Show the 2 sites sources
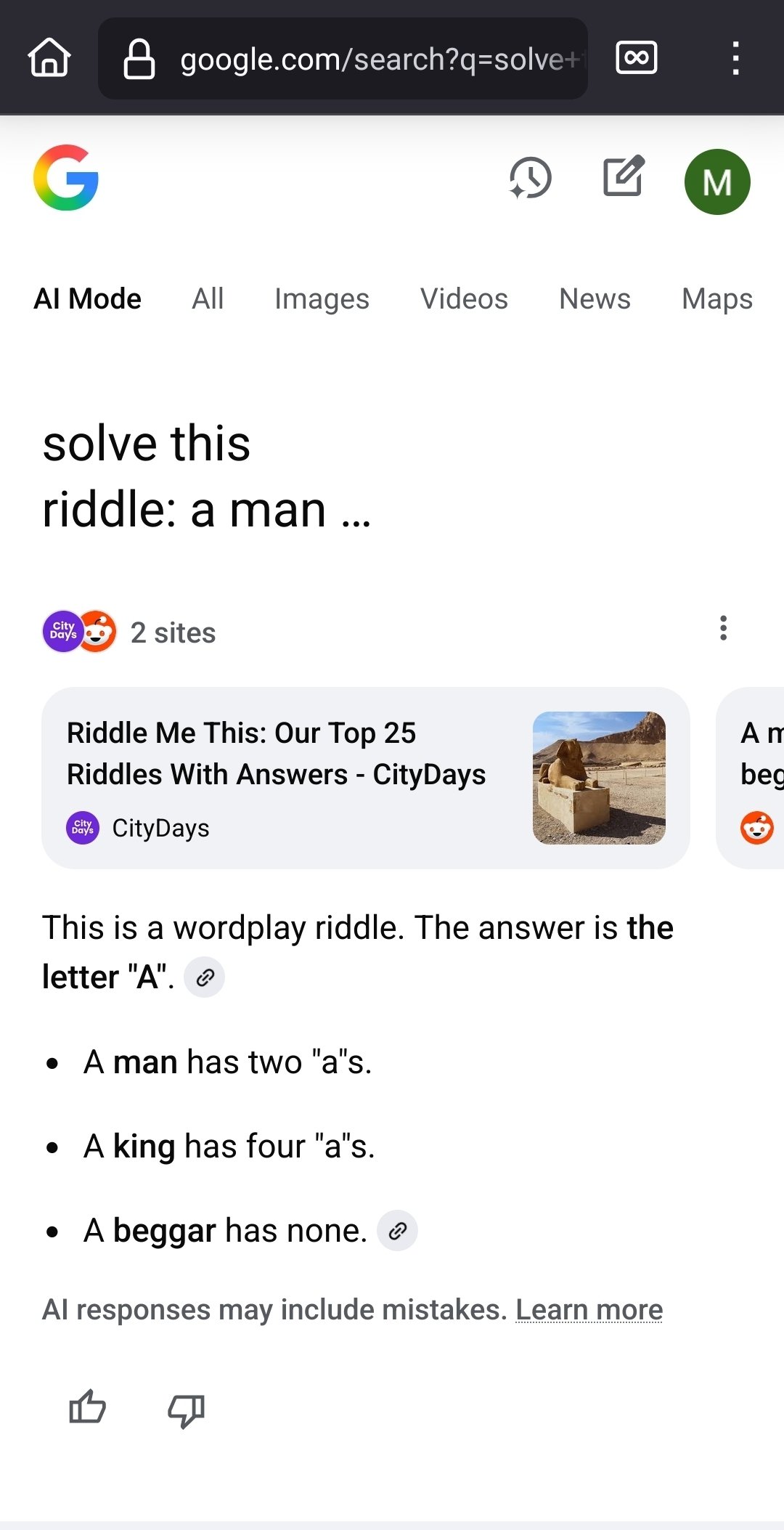784x1530 pixels. point(131,632)
